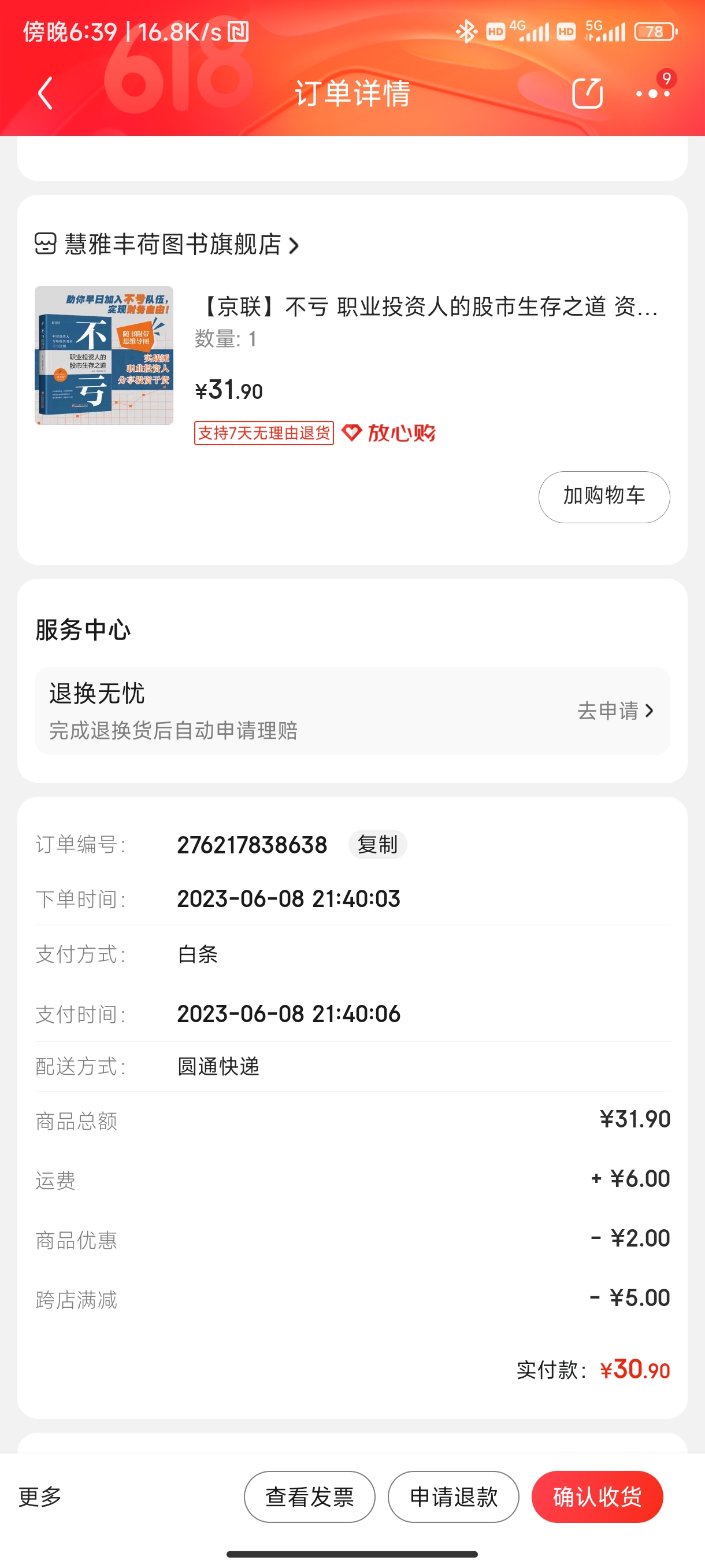Share this order via share icon

pos(587,93)
